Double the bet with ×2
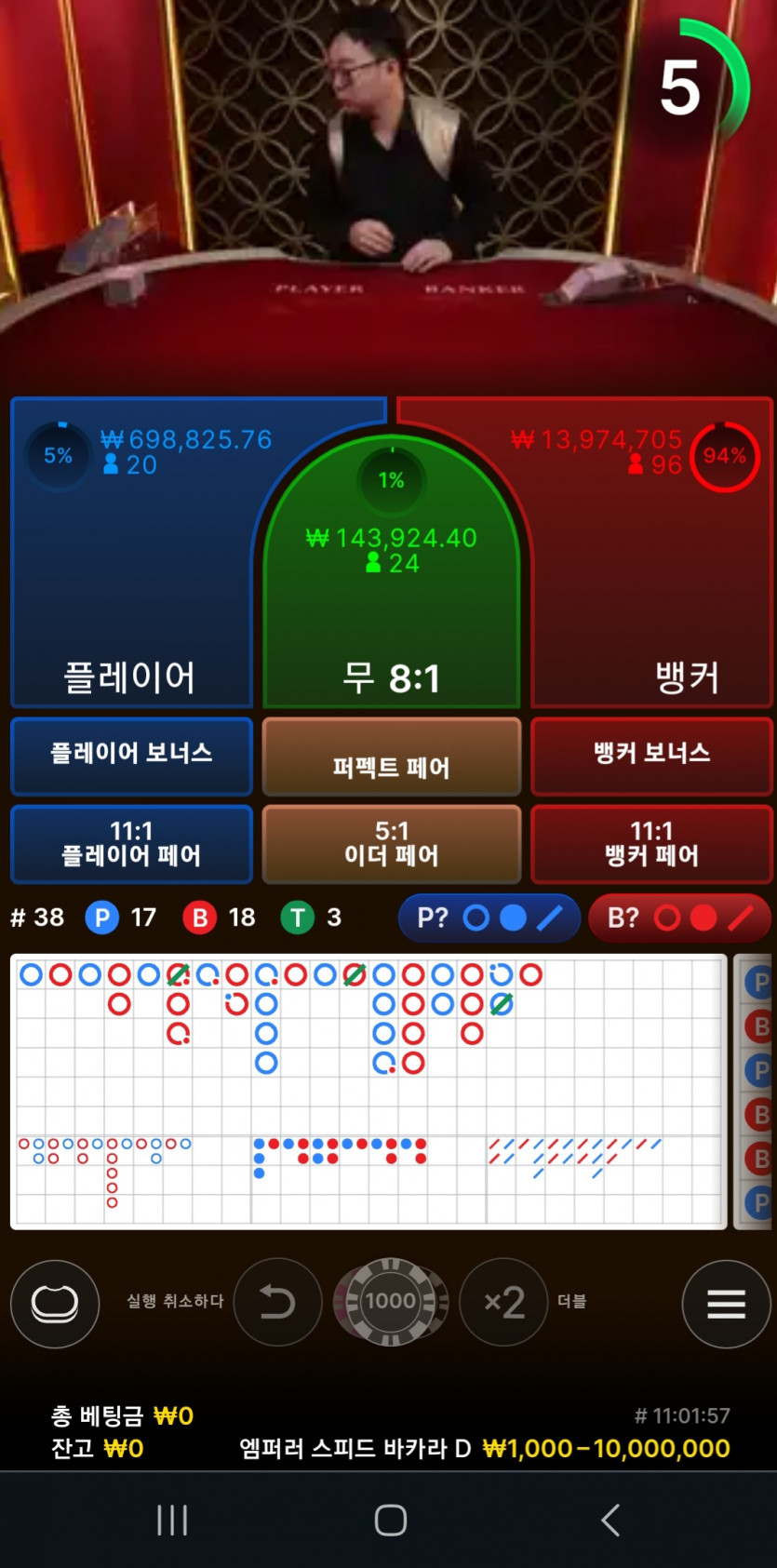This screenshot has width=777, height=1568. click(504, 1302)
